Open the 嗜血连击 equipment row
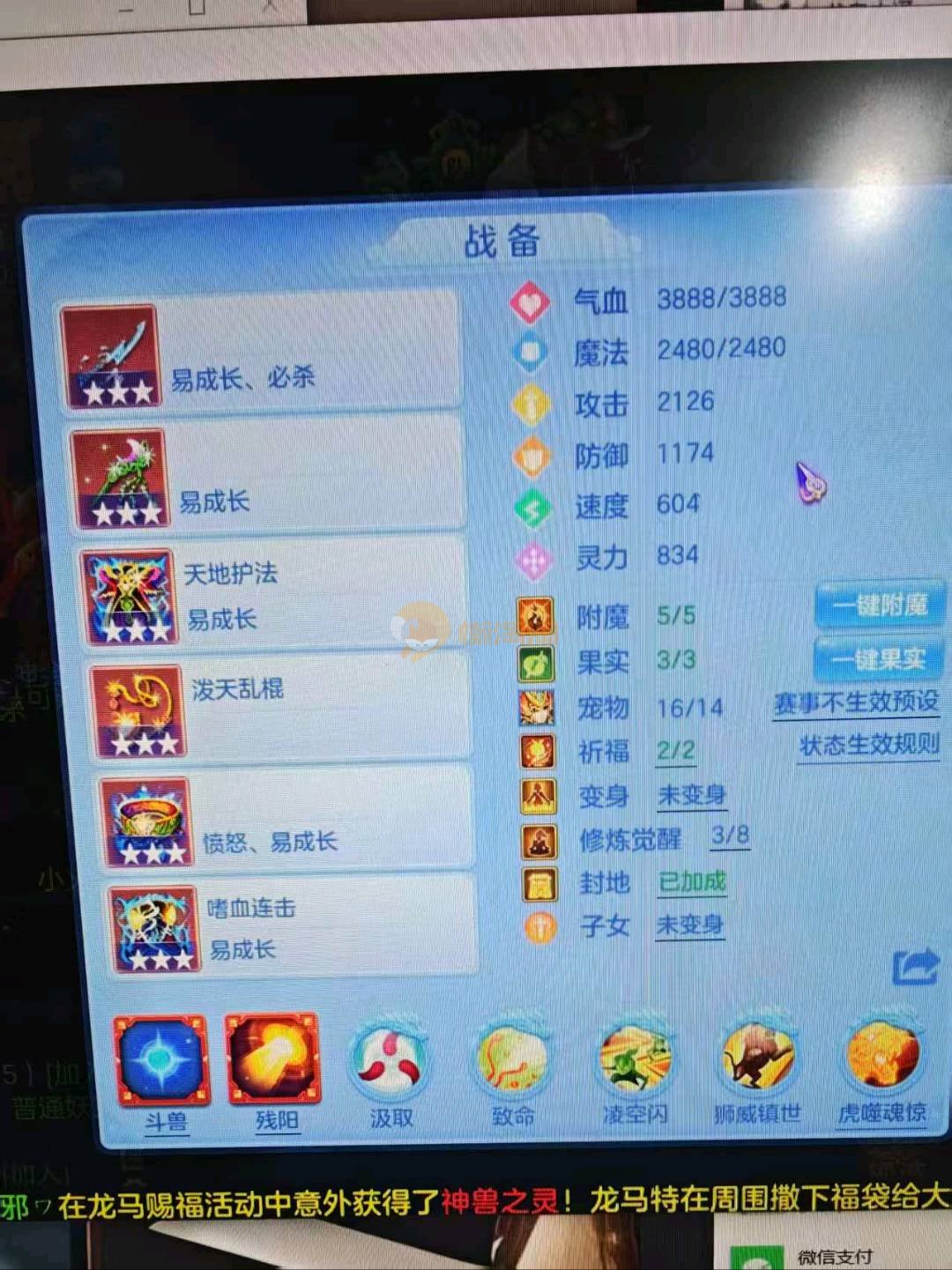 (x=291, y=928)
